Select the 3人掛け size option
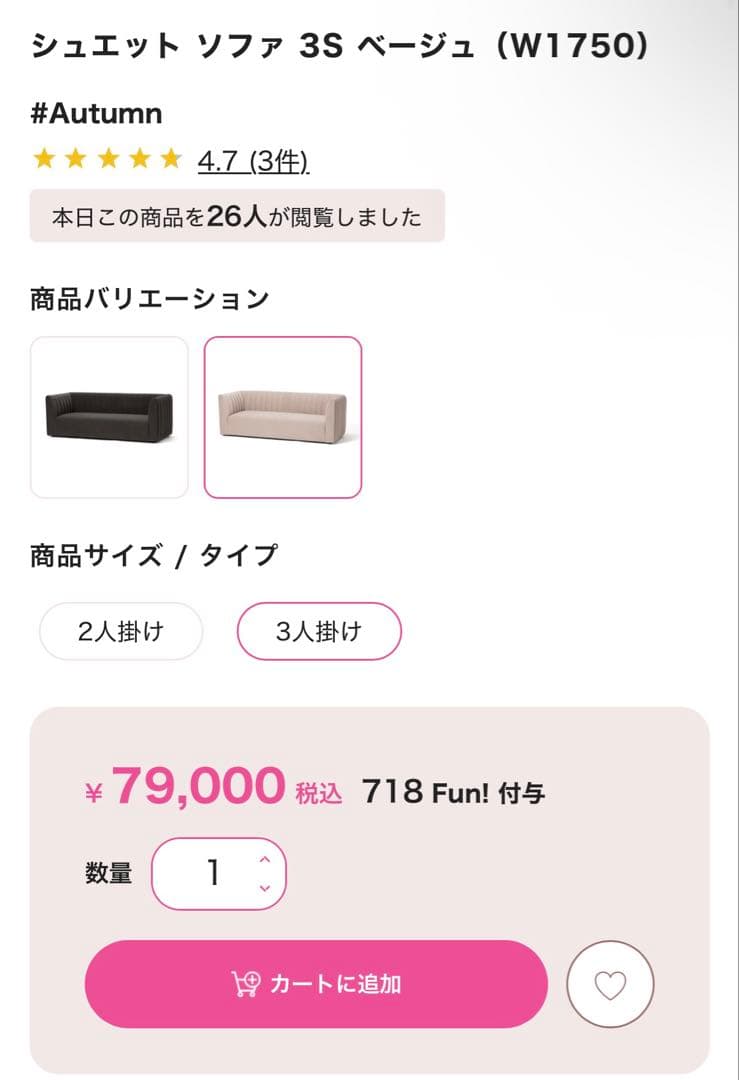Image resolution: width=739 pixels, height=1080 pixels. [318, 631]
